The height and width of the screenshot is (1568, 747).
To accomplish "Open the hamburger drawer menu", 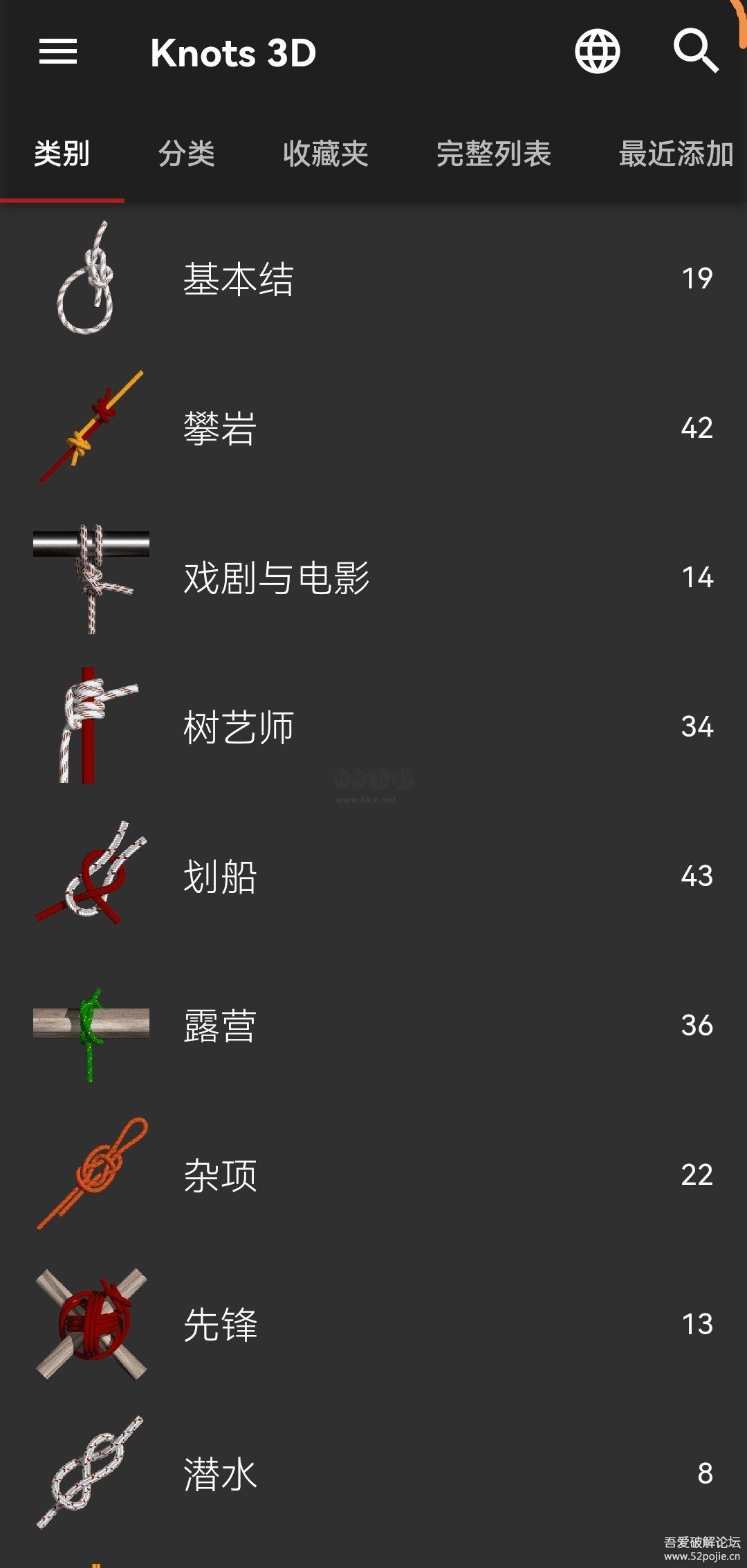I will (58, 52).
